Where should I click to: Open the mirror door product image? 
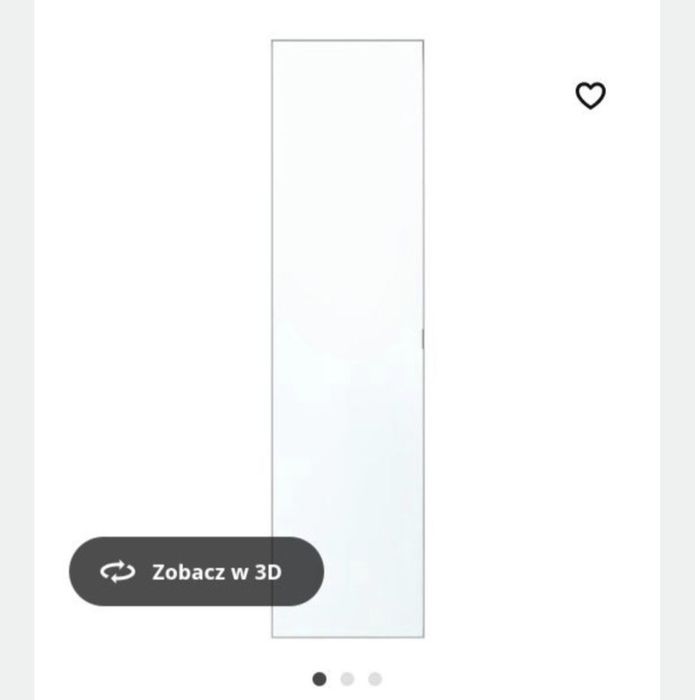click(x=347, y=300)
